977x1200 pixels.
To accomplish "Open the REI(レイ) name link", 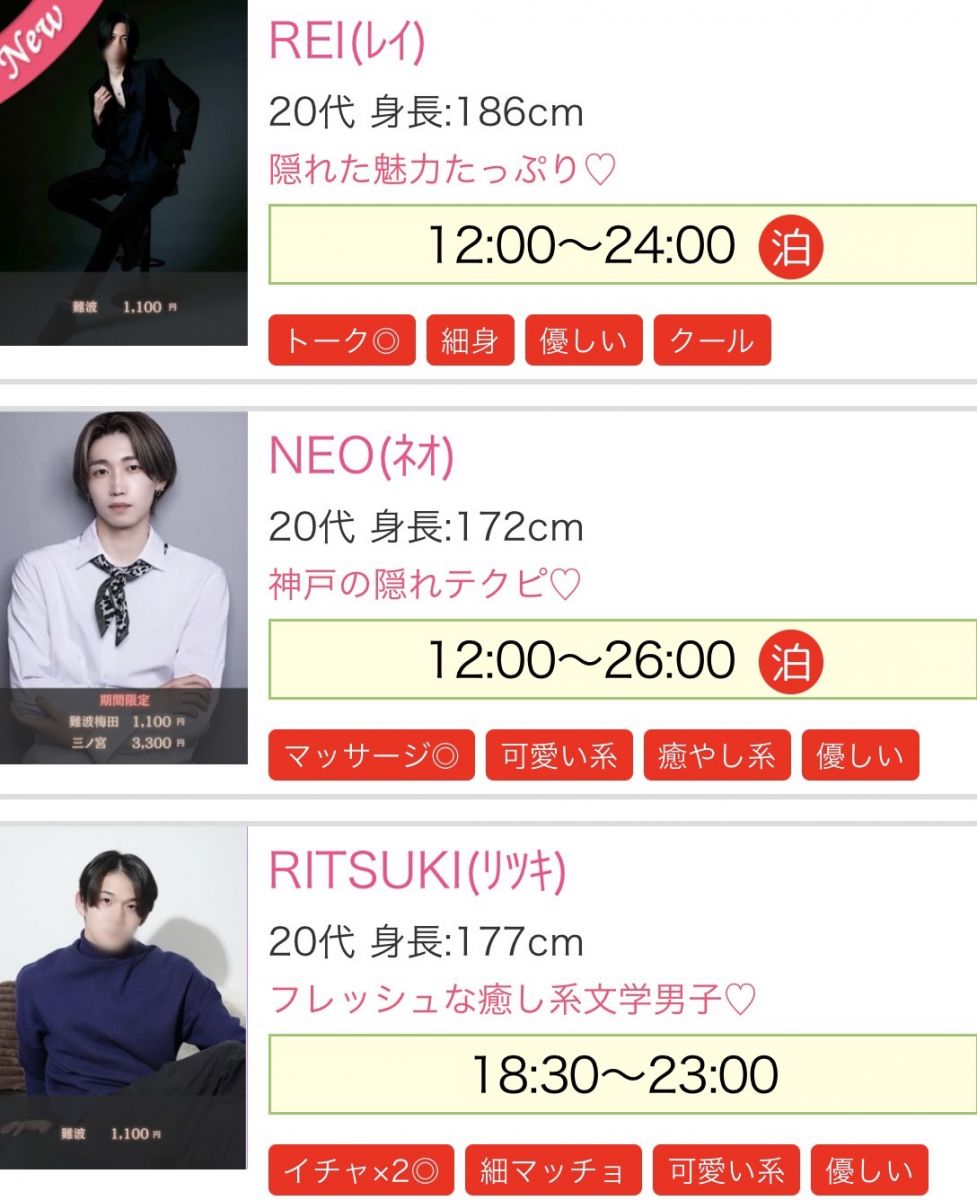I will tap(347, 42).
